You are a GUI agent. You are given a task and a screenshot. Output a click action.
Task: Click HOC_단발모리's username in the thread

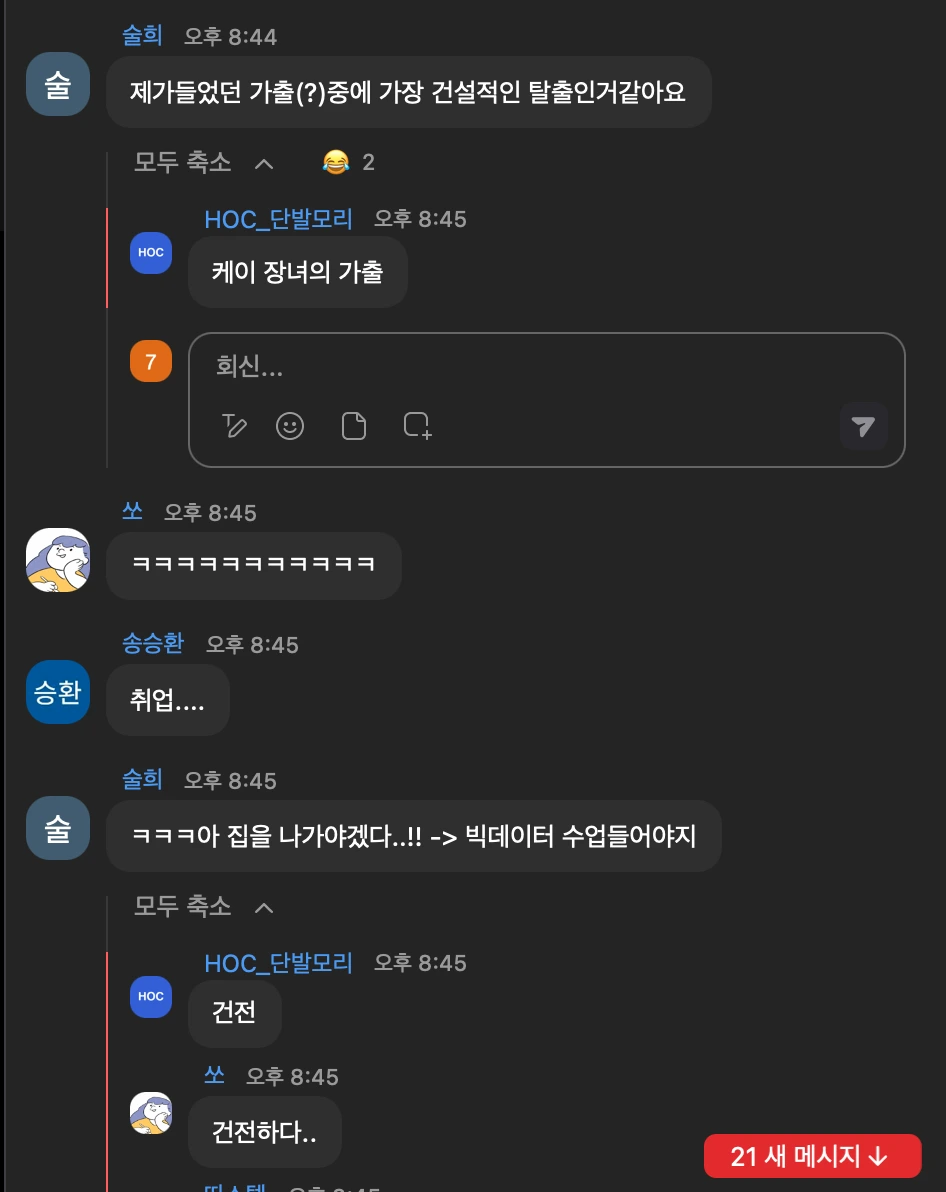pos(278,219)
